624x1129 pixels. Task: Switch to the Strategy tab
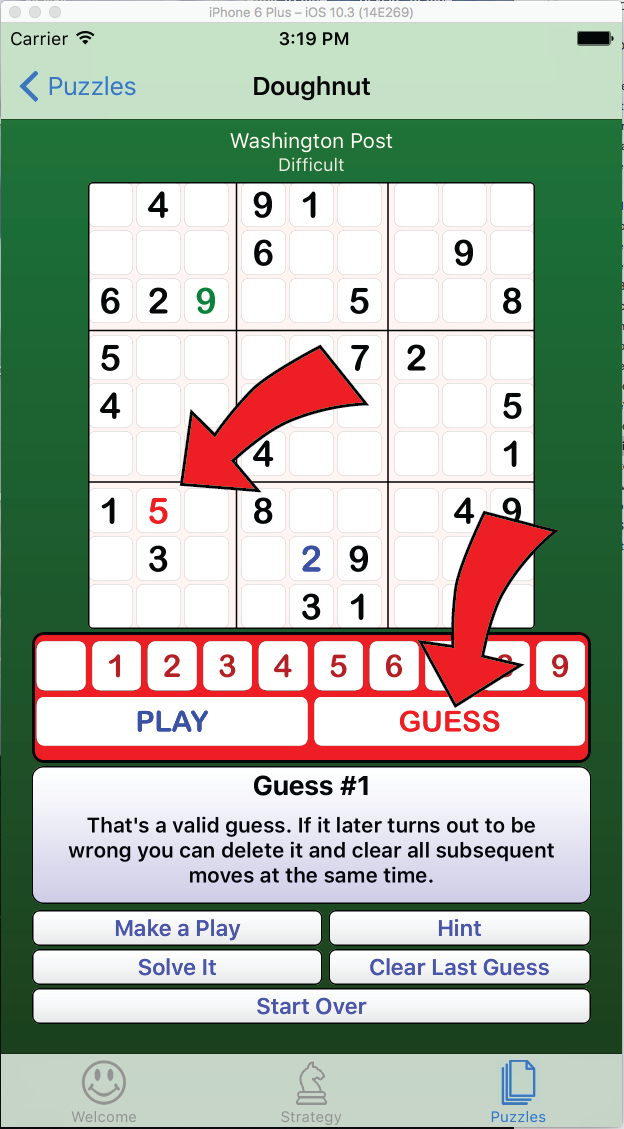(x=311, y=1092)
